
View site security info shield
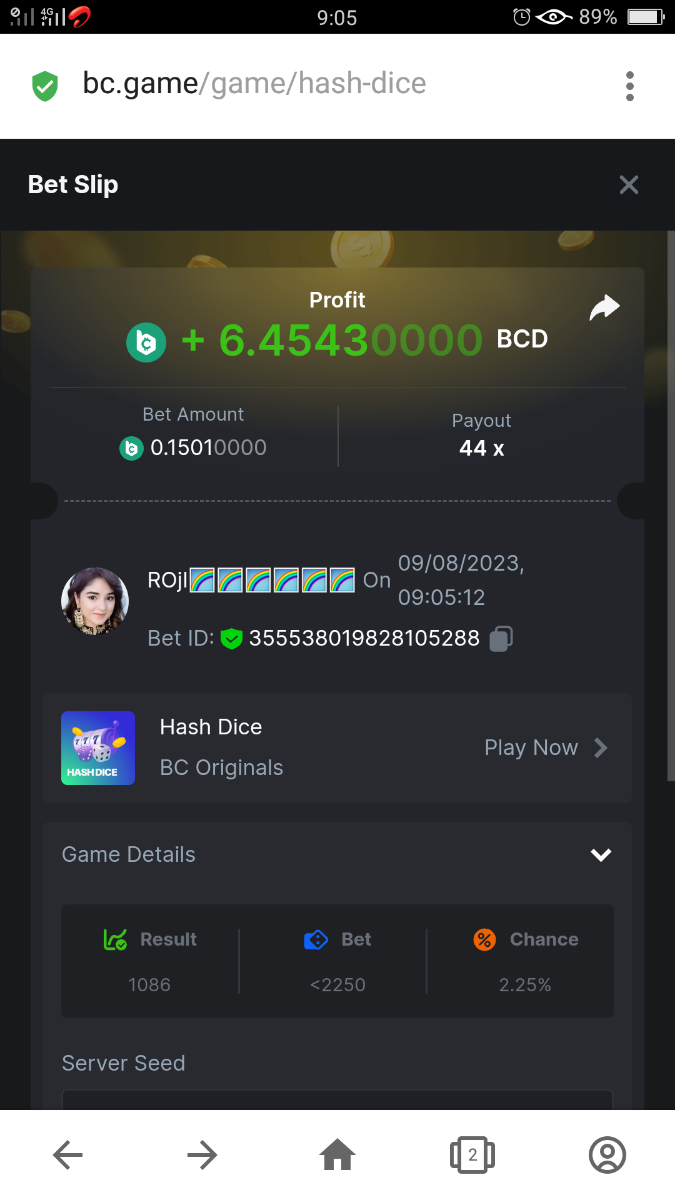click(x=45, y=86)
